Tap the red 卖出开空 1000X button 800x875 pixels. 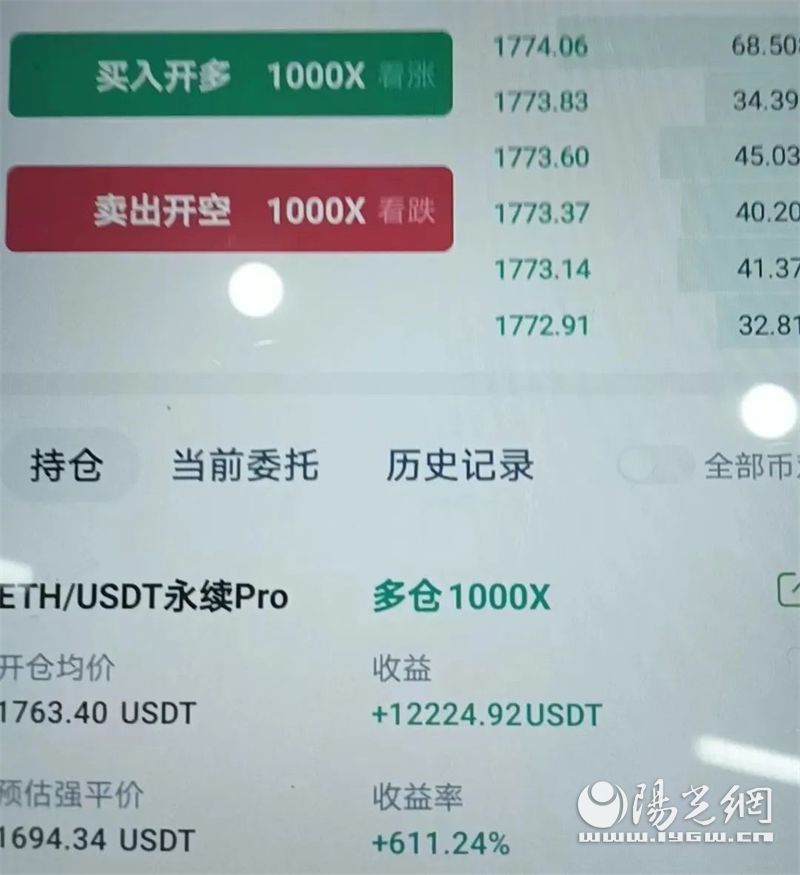230,210
